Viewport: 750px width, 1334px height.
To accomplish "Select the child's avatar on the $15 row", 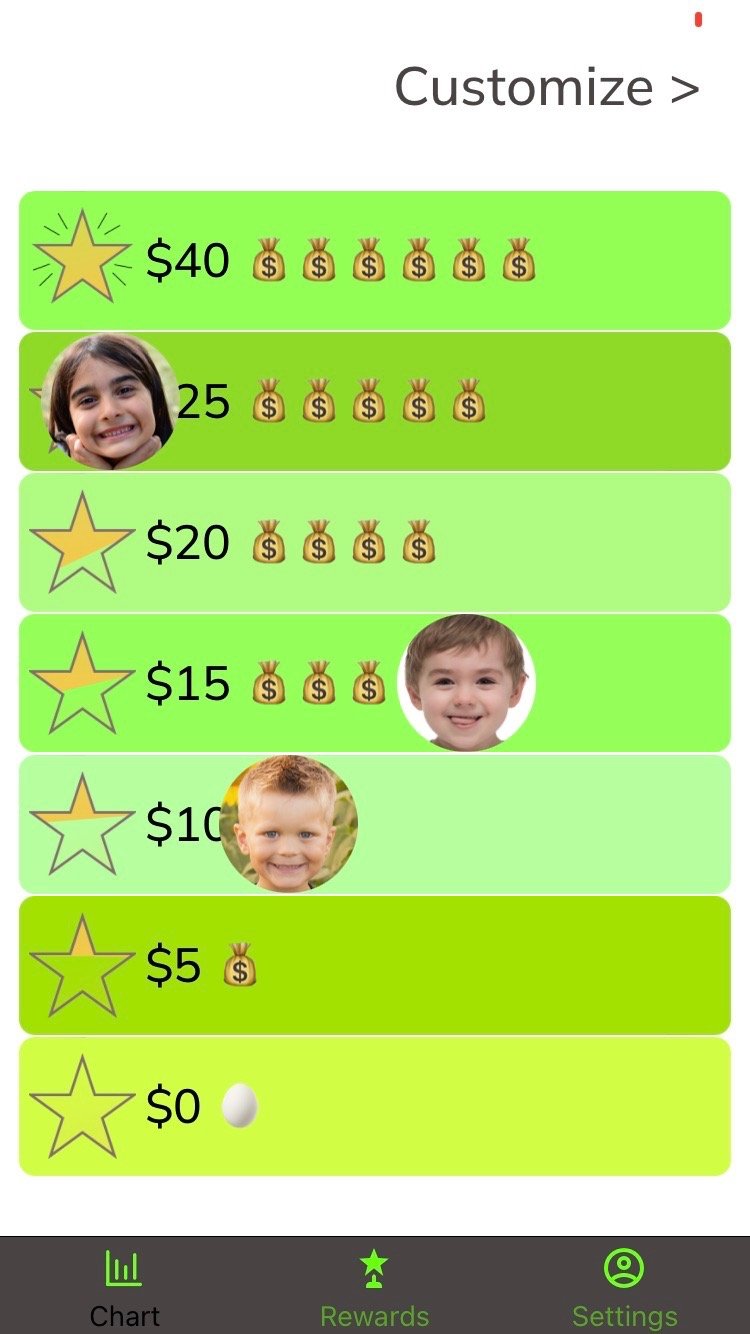I will point(466,683).
